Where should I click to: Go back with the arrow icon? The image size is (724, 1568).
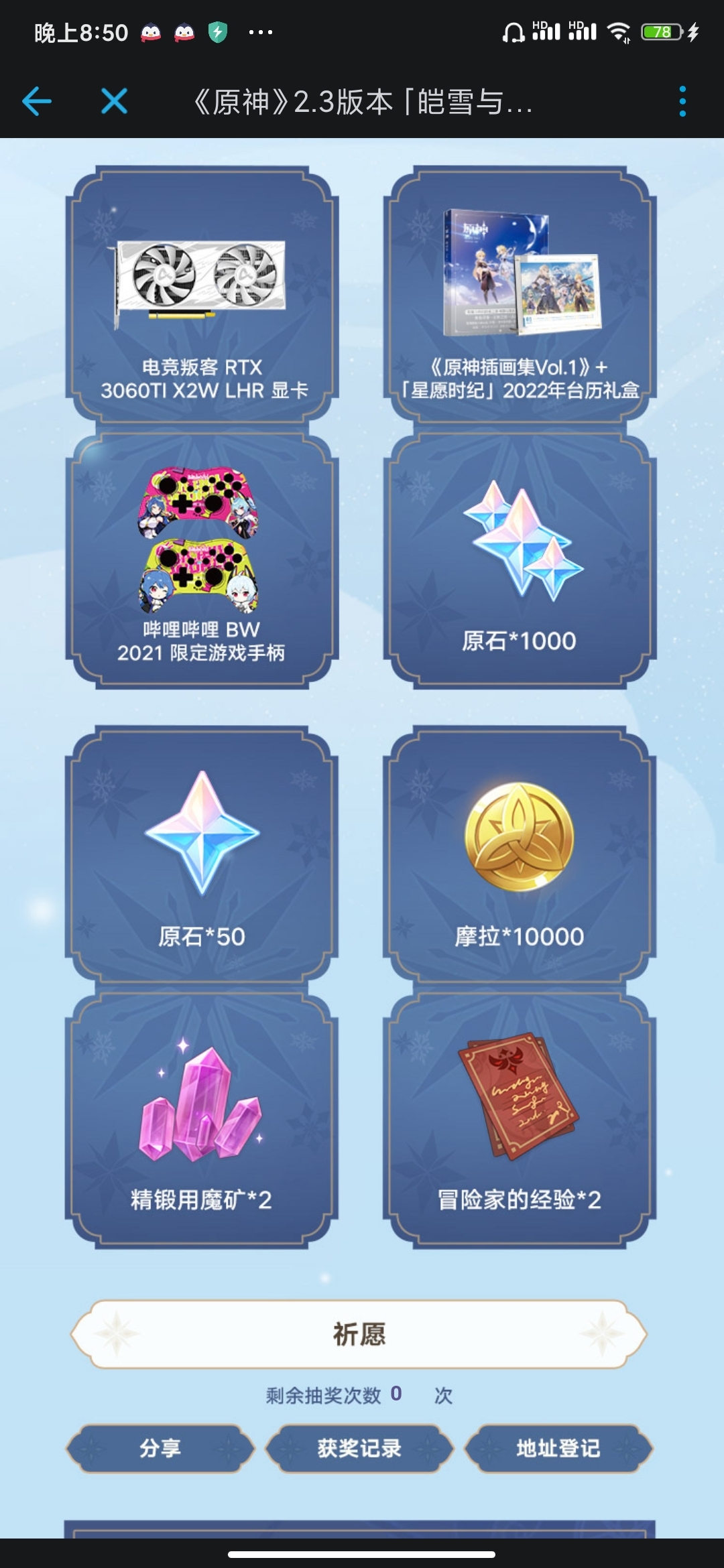(x=37, y=102)
